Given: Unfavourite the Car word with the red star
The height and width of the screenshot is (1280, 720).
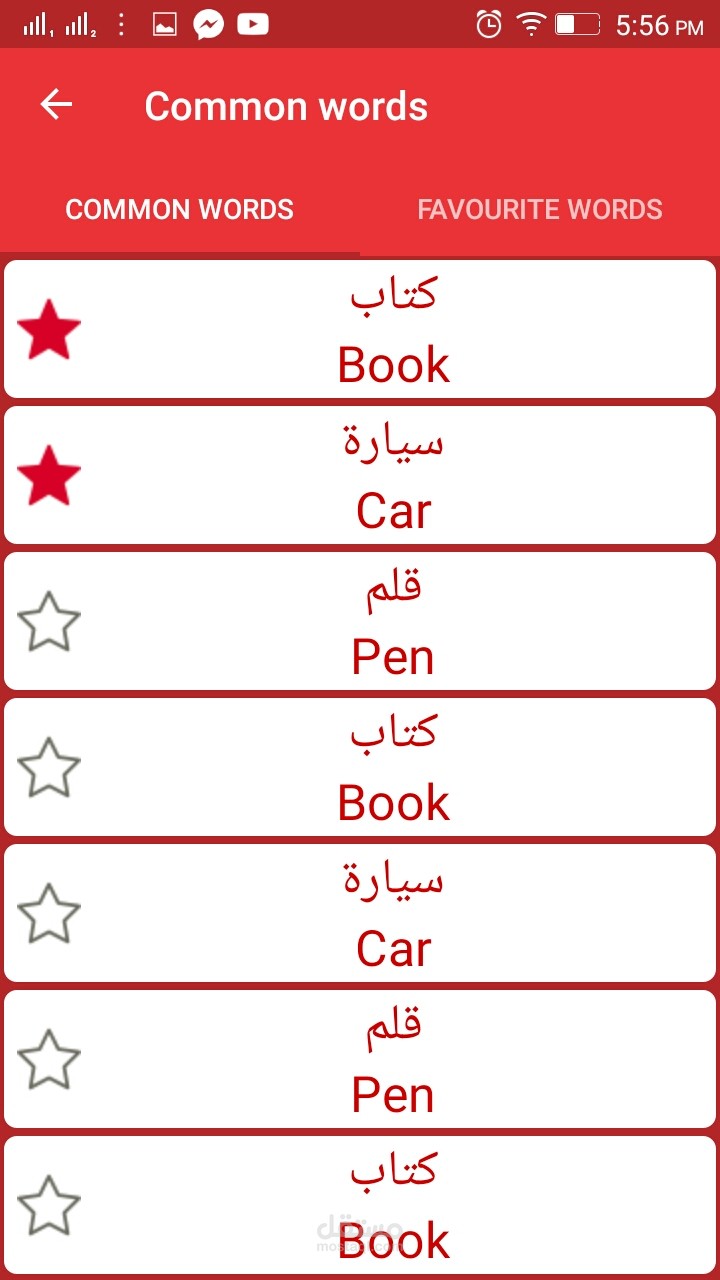Looking at the screenshot, I should click(x=49, y=476).
